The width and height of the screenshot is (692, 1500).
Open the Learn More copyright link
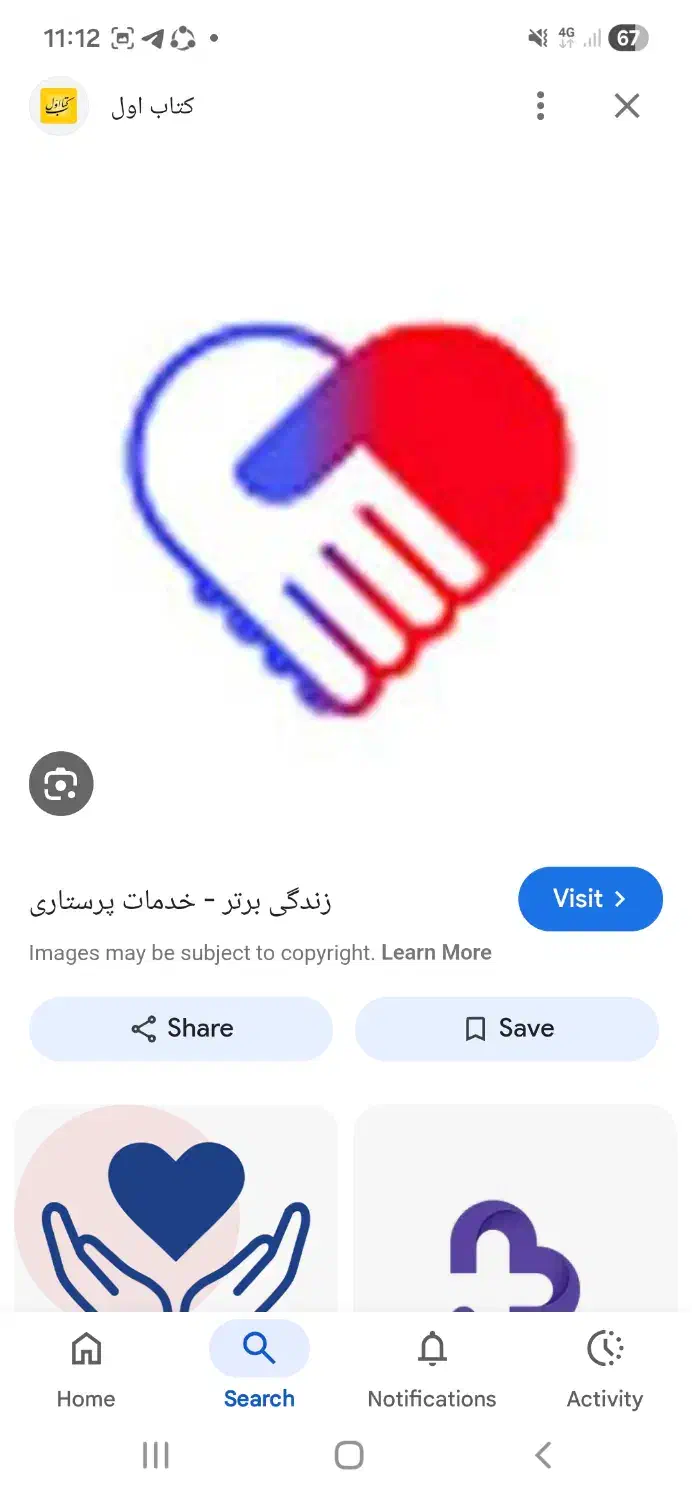(436, 953)
